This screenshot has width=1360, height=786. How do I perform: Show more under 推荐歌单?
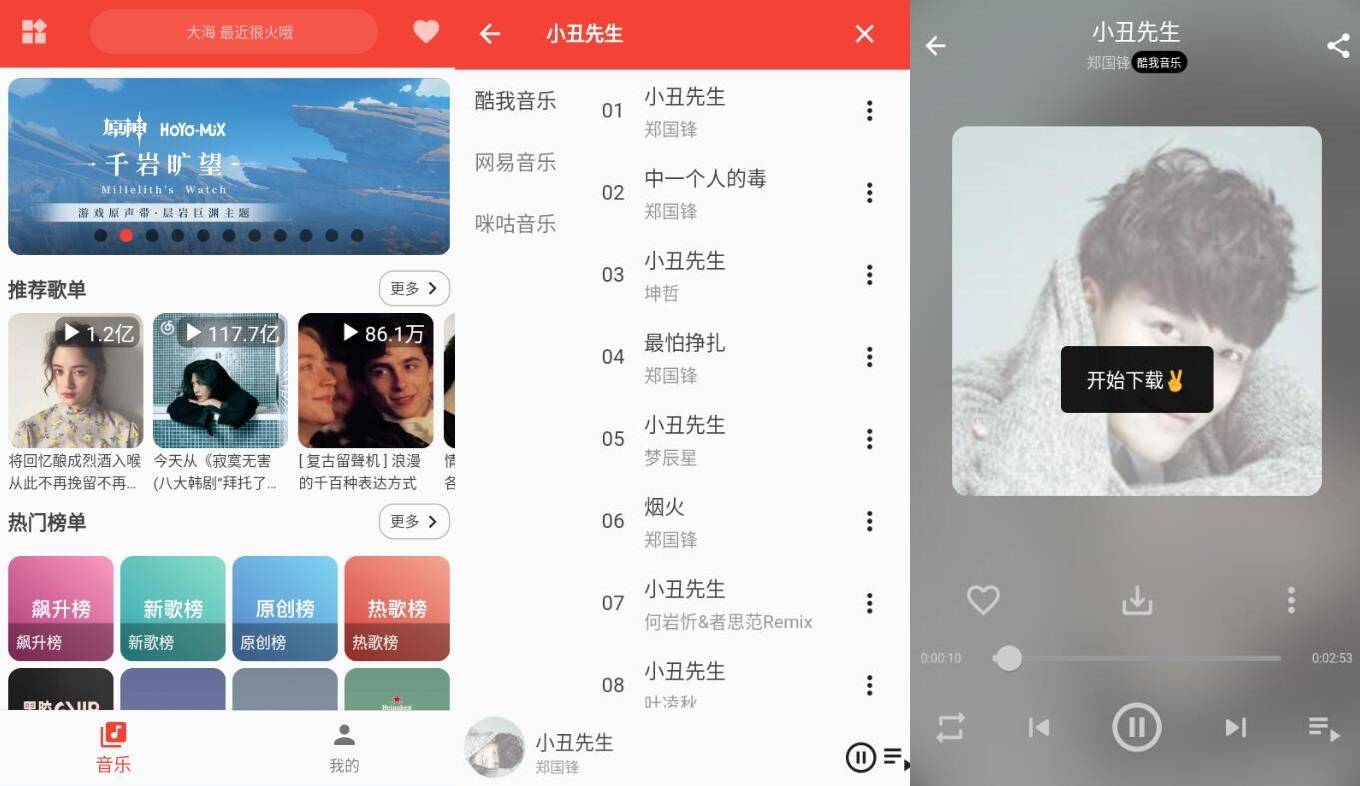(414, 289)
